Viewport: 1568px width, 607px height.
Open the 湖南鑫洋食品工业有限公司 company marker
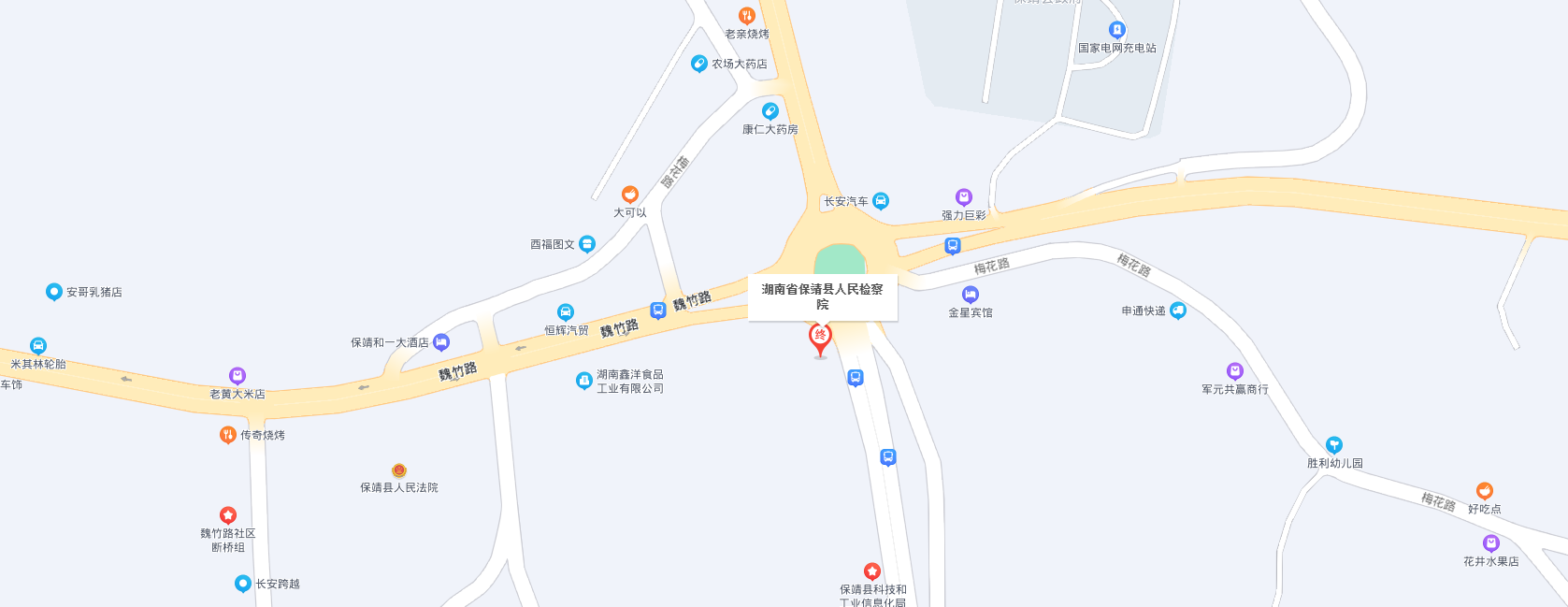[x=584, y=381]
